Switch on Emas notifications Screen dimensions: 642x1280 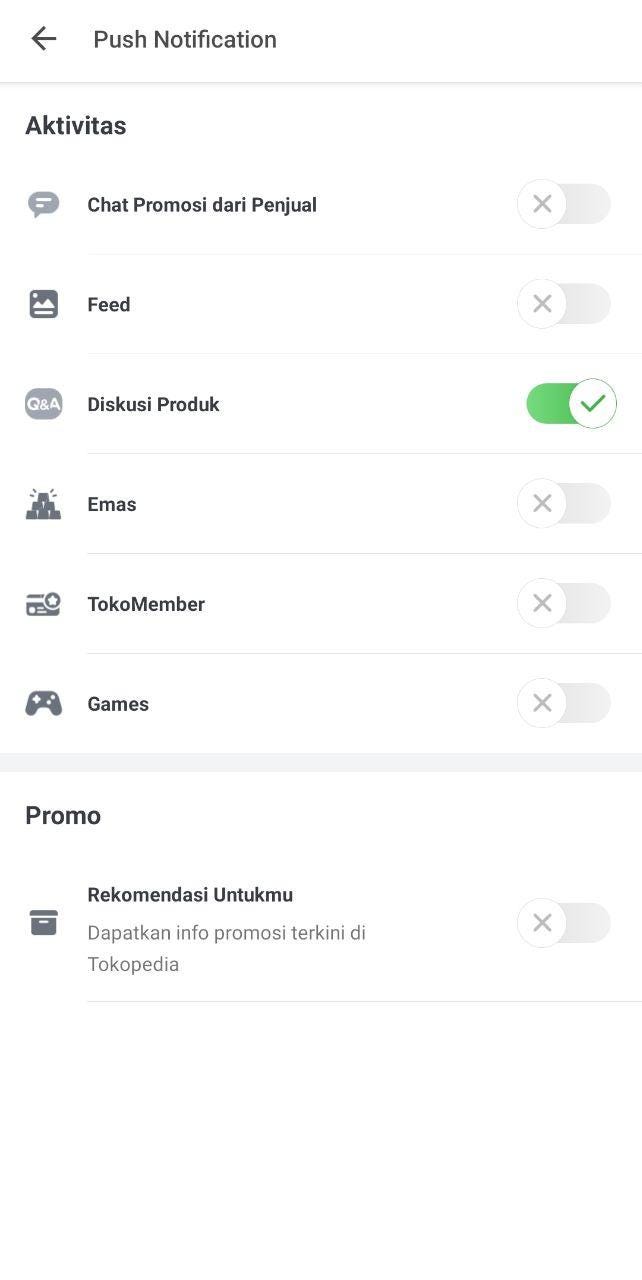[564, 504]
